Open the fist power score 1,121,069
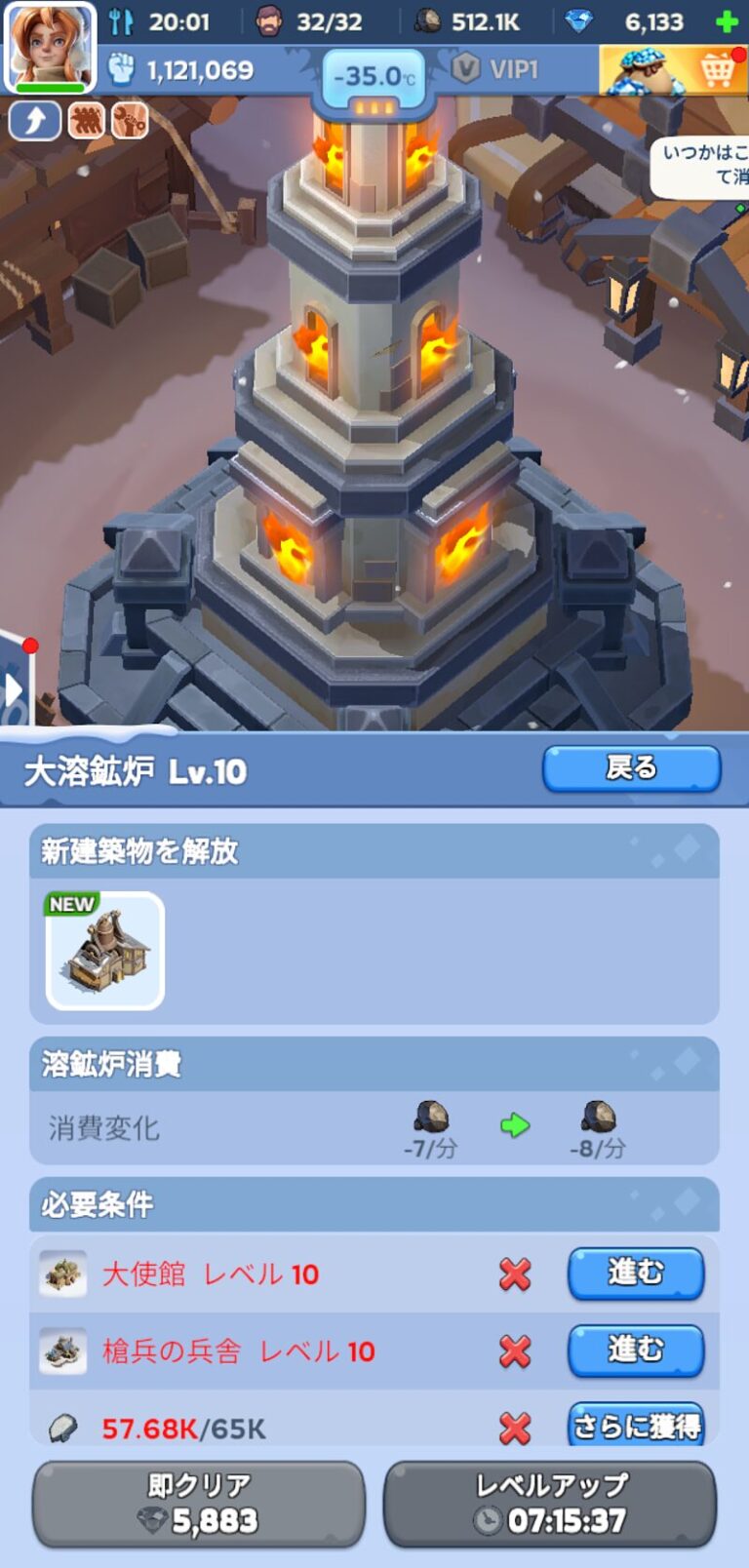The height and width of the screenshot is (1568, 749). pos(183,70)
